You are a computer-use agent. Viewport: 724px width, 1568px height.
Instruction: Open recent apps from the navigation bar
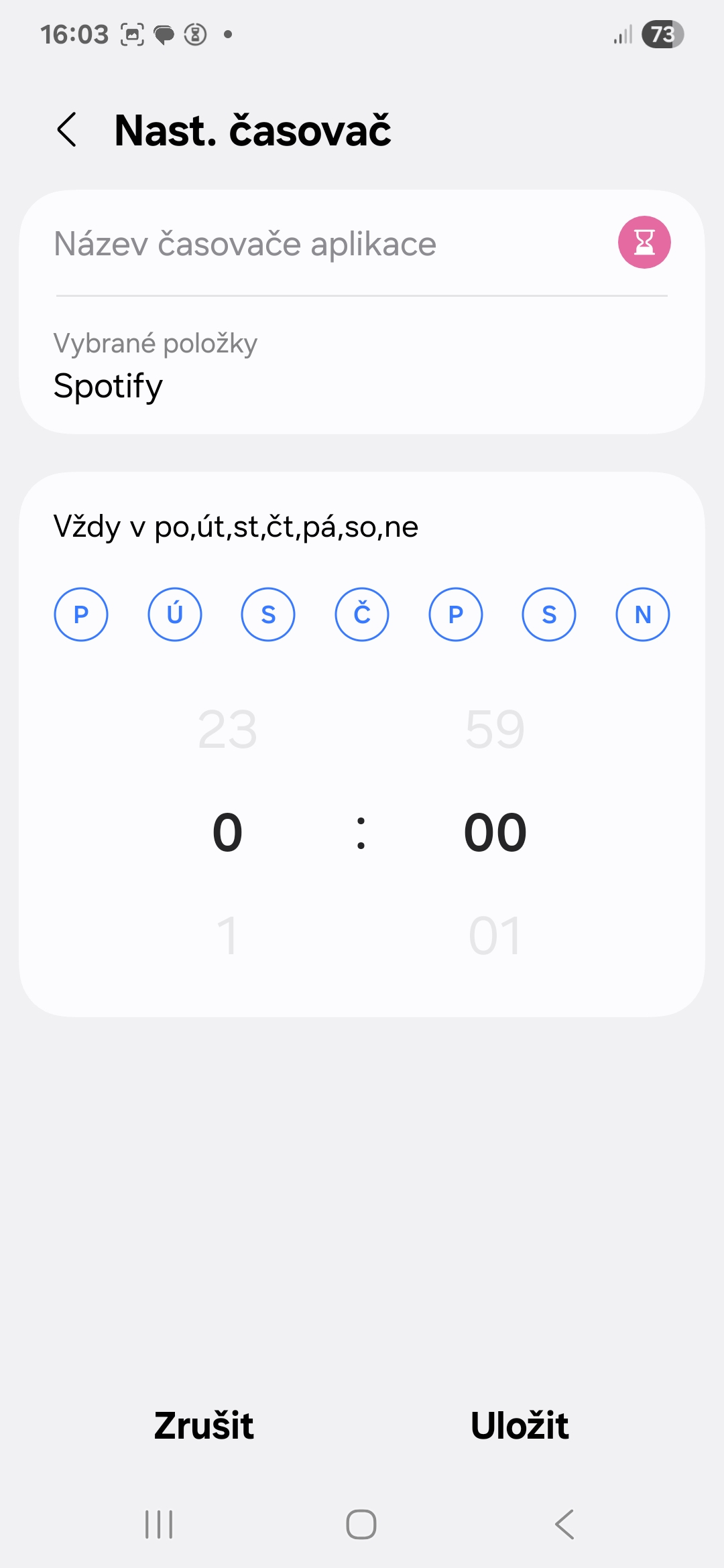(160, 1524)
